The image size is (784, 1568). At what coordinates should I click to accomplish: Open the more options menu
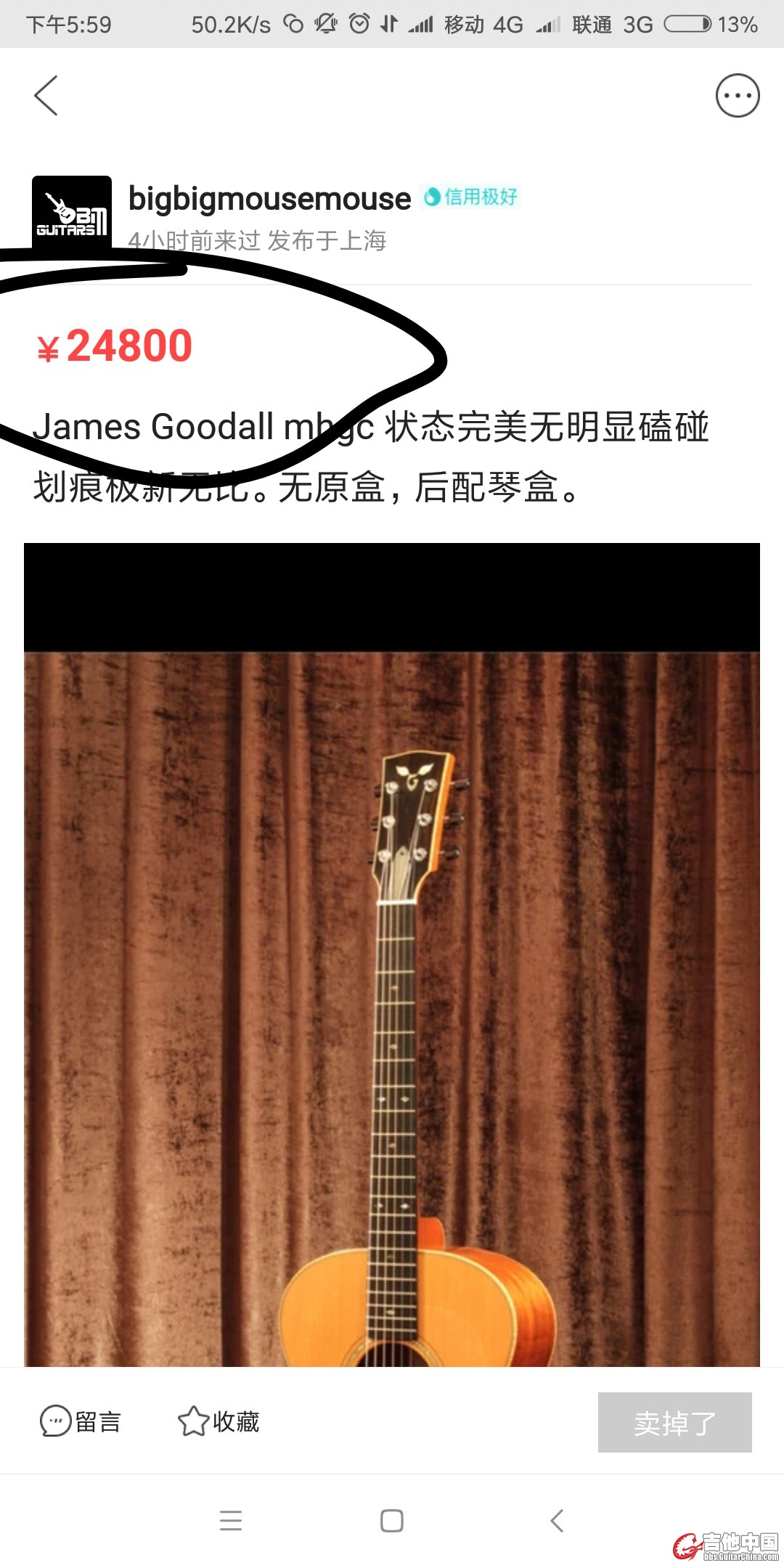(737, 95)
